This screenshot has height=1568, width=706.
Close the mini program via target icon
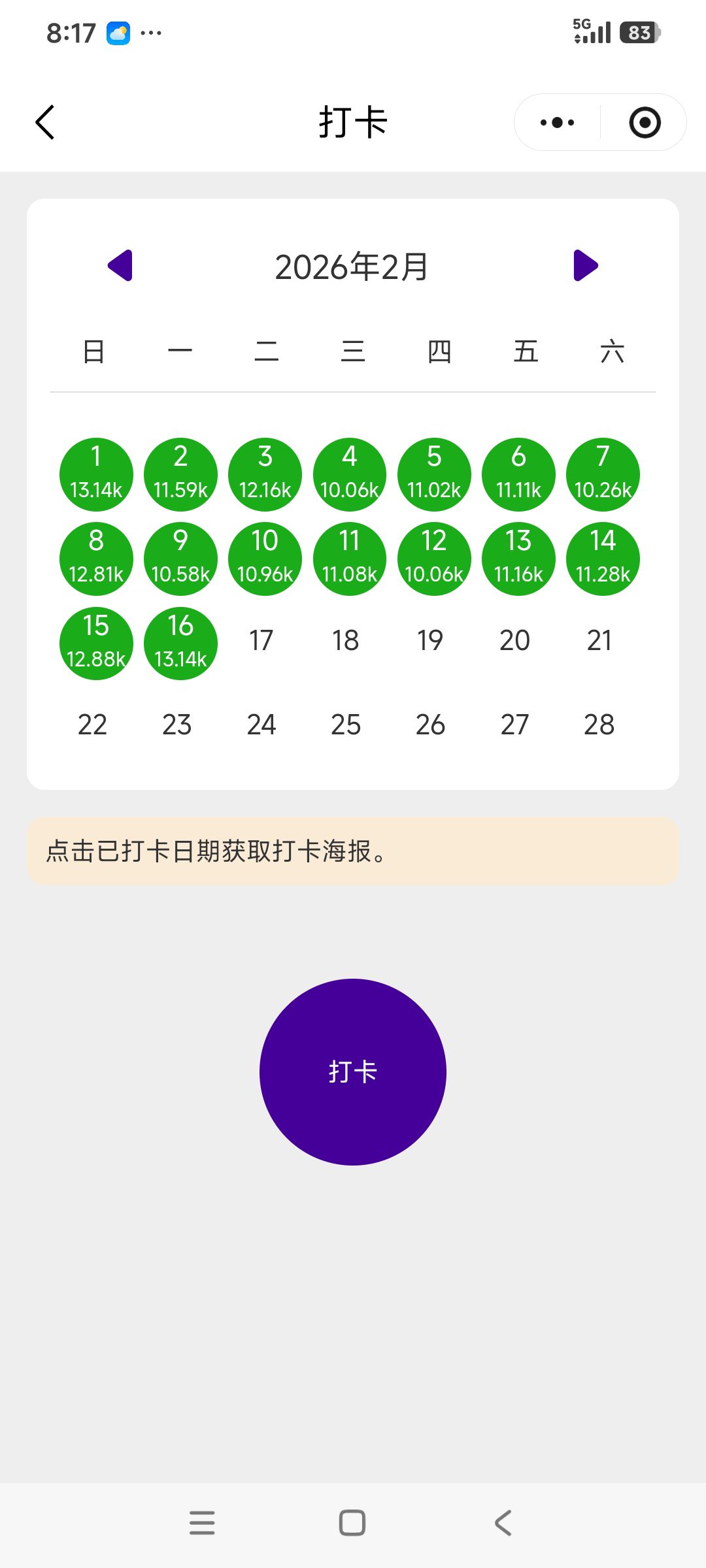point(645,122)
